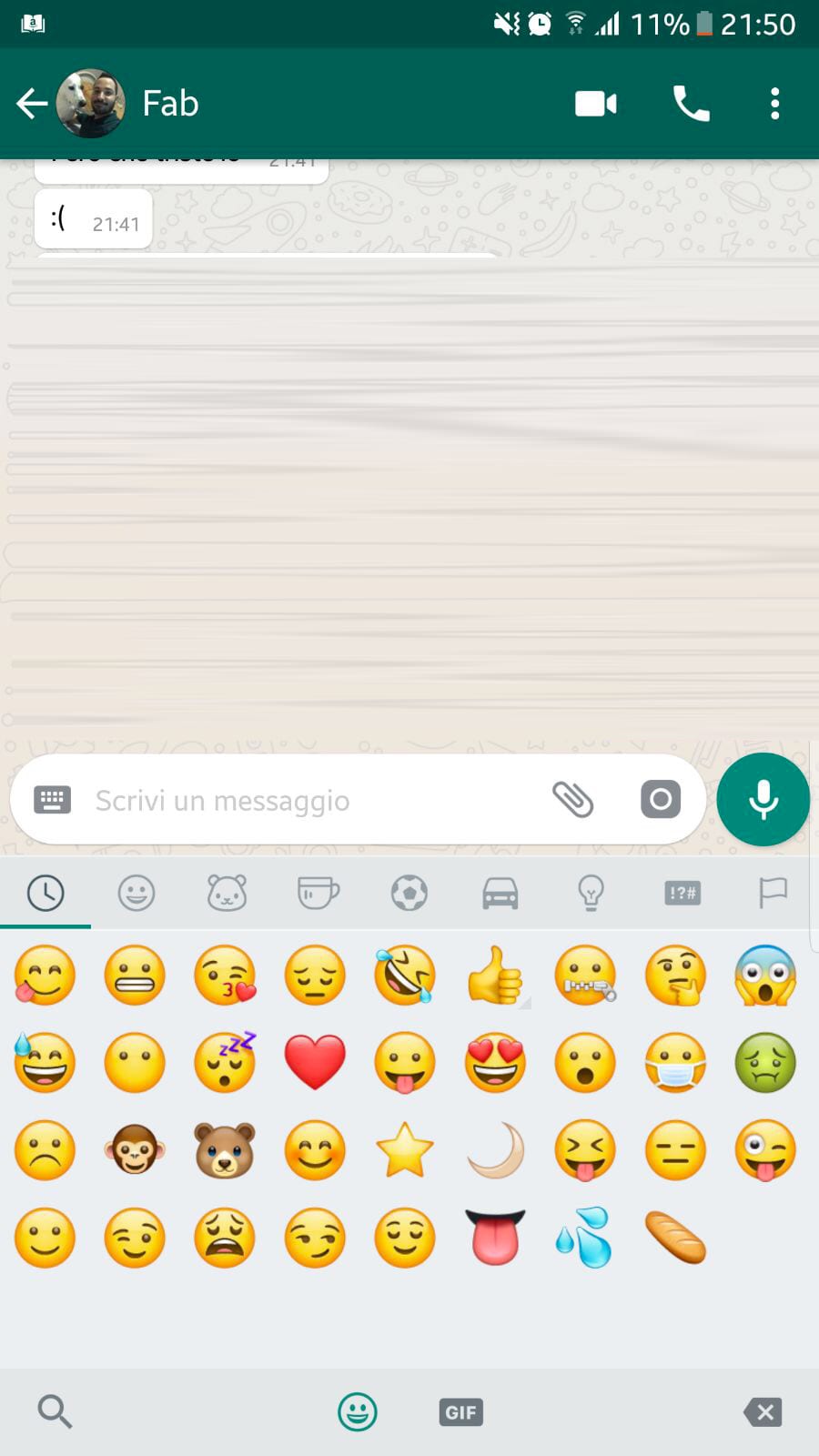Open the overflow menu
The image size is (819, 1456).
pyautogui.click(x=774, y=104)
